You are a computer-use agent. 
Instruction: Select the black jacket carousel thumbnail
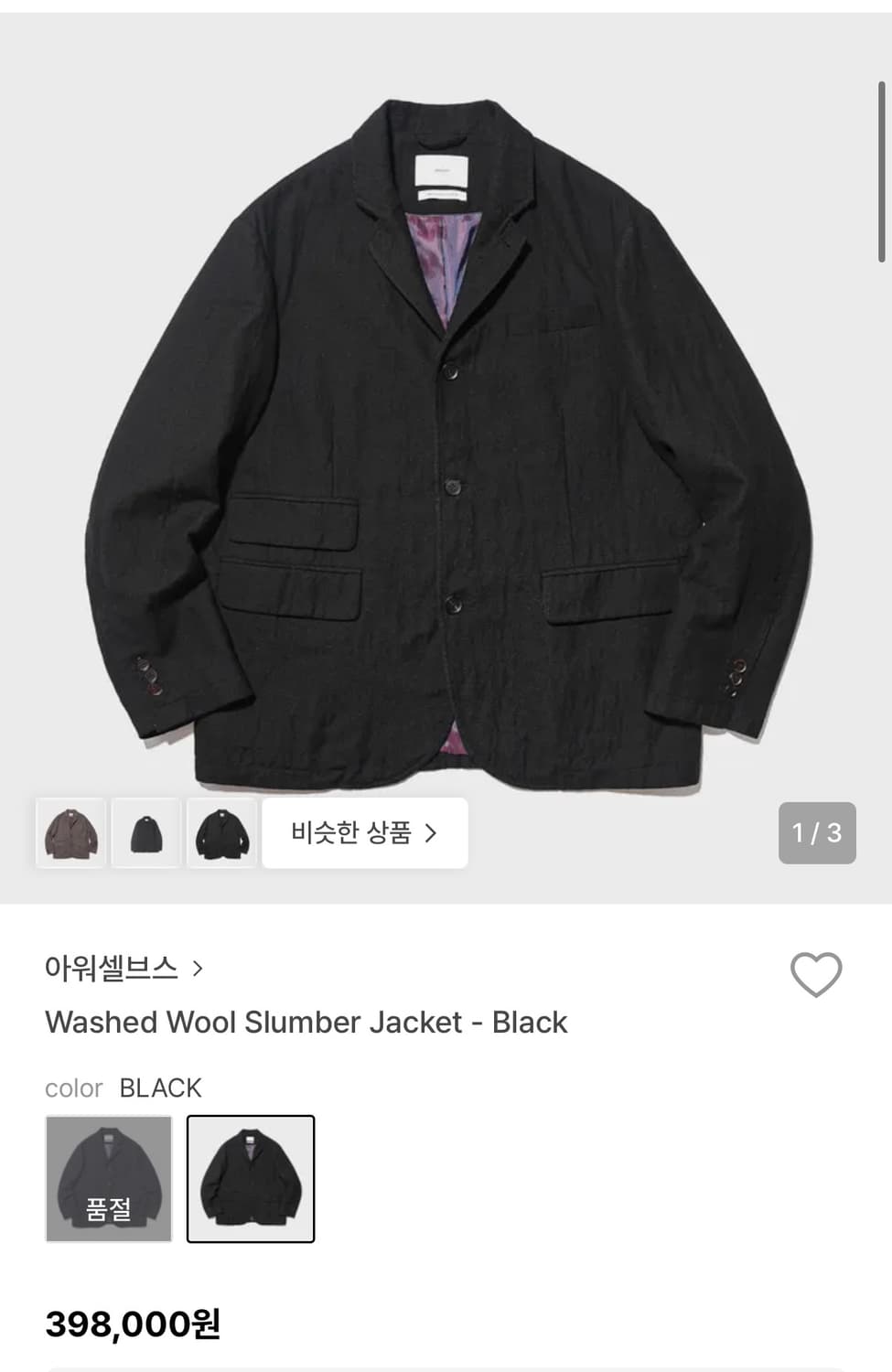pos(220,832)
